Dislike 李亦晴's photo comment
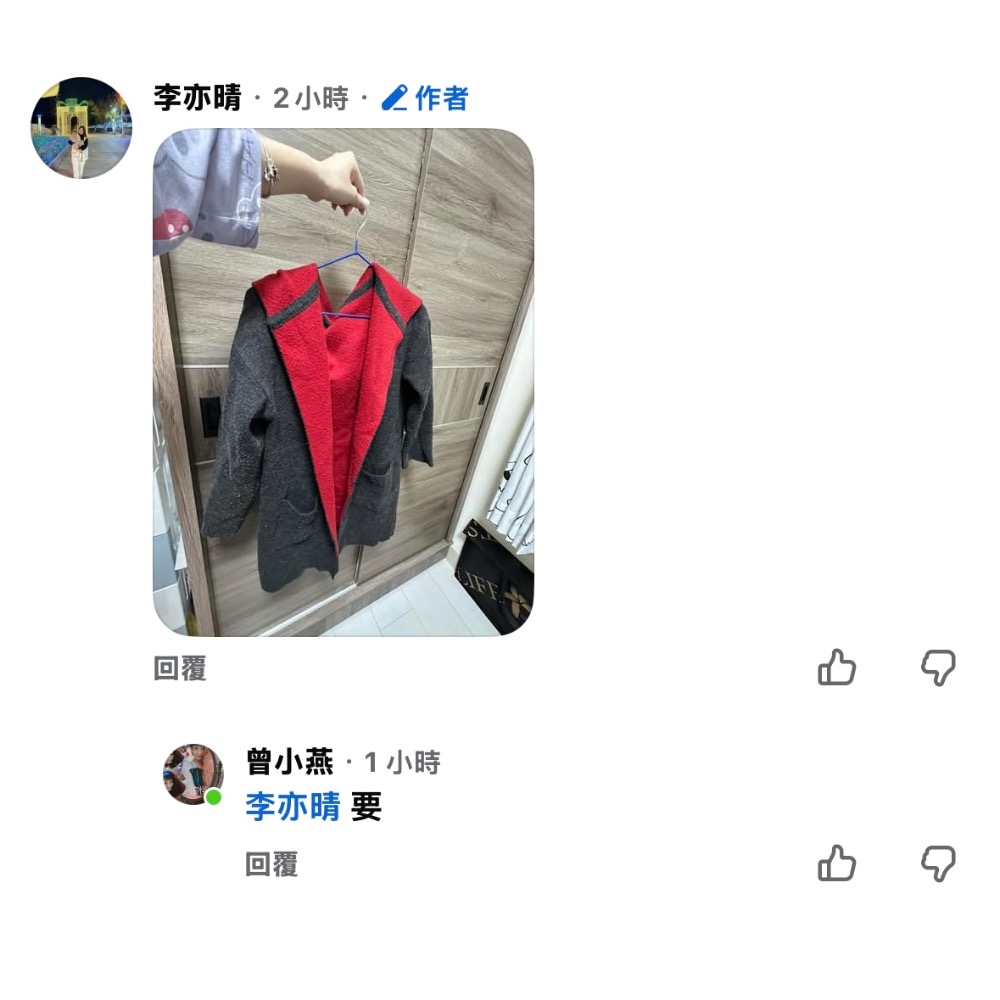The width and height of the screenshot is (1000, 1000). [x=938, y=667]
